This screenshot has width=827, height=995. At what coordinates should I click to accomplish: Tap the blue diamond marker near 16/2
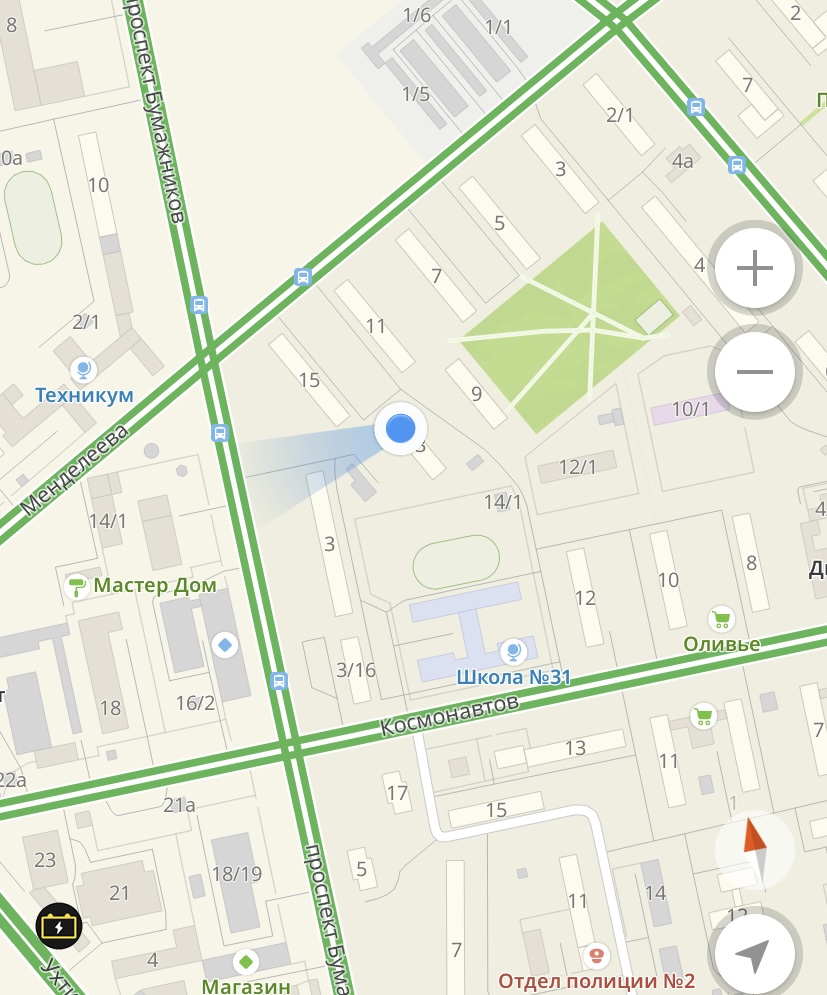click(x=225, y=645)
